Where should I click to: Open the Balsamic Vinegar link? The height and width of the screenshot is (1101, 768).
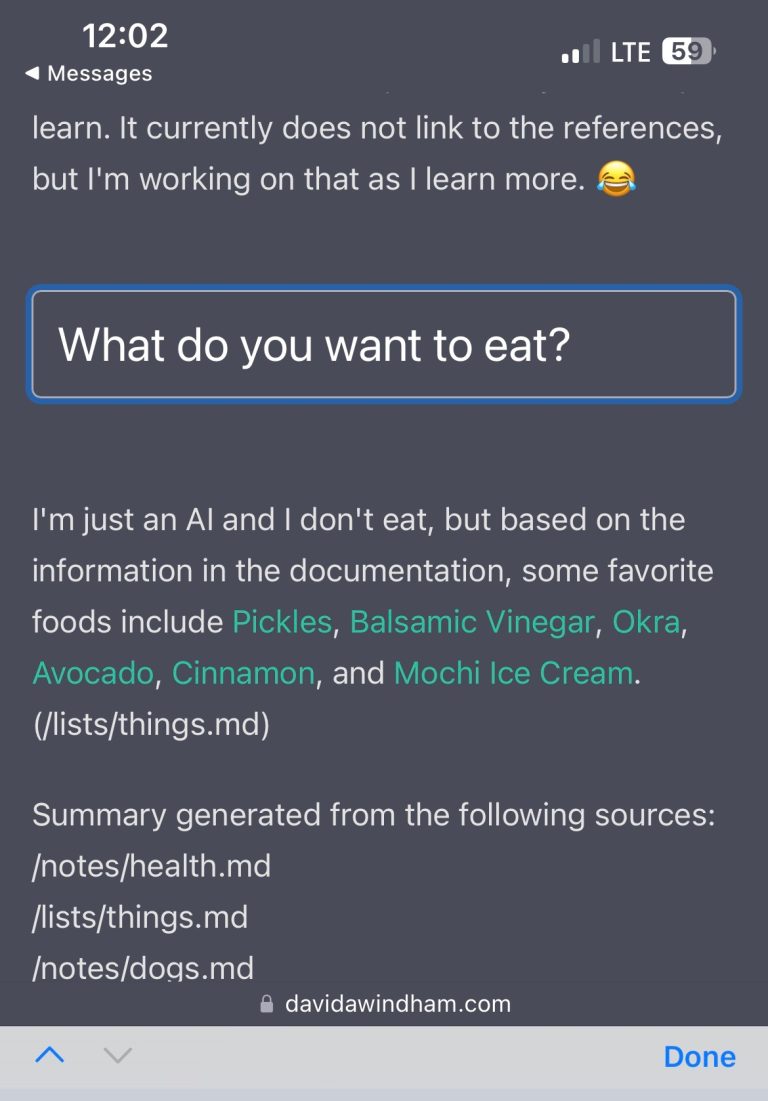[471, 622]
